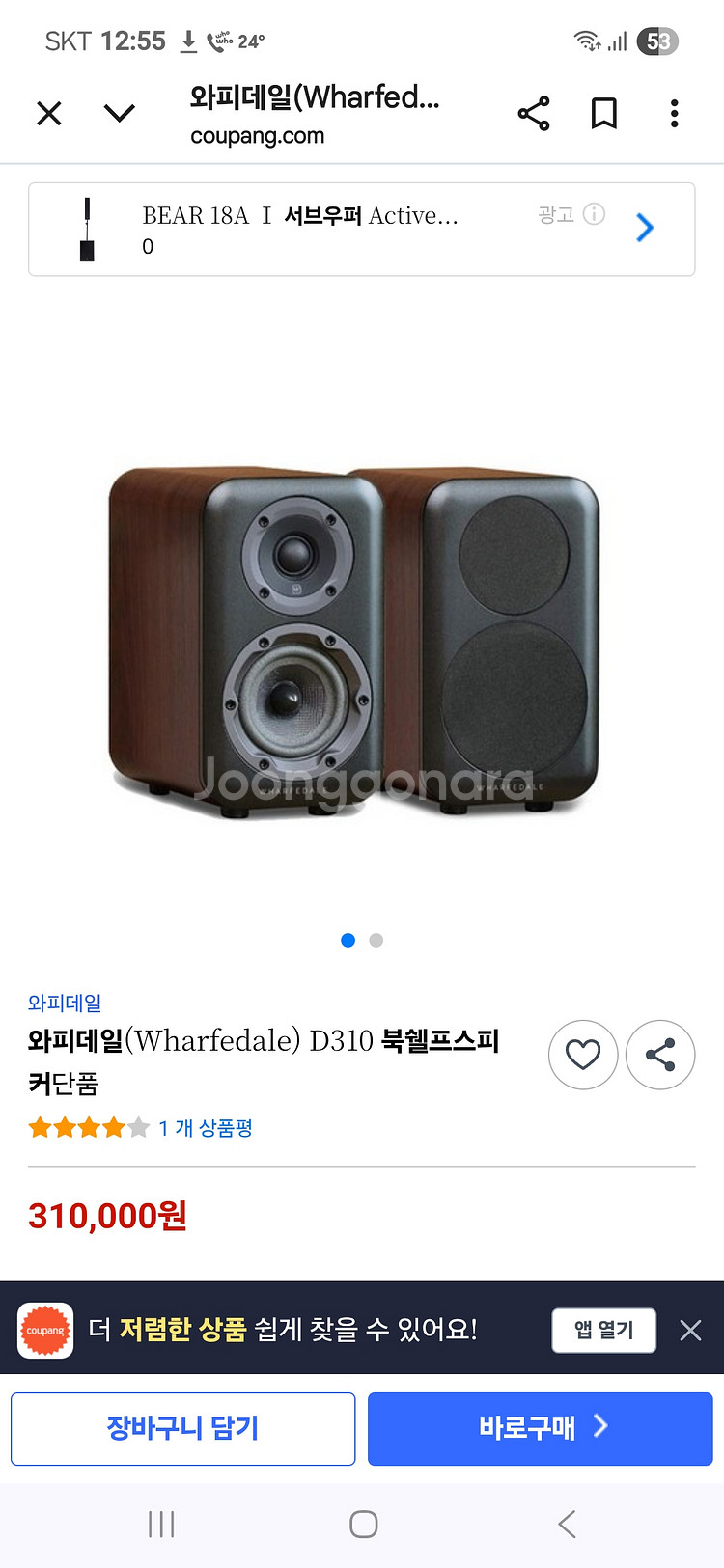This screenshot has width=724, height=1568.
Task: Go back using the system back button
Action: (x=567, y=1525)
